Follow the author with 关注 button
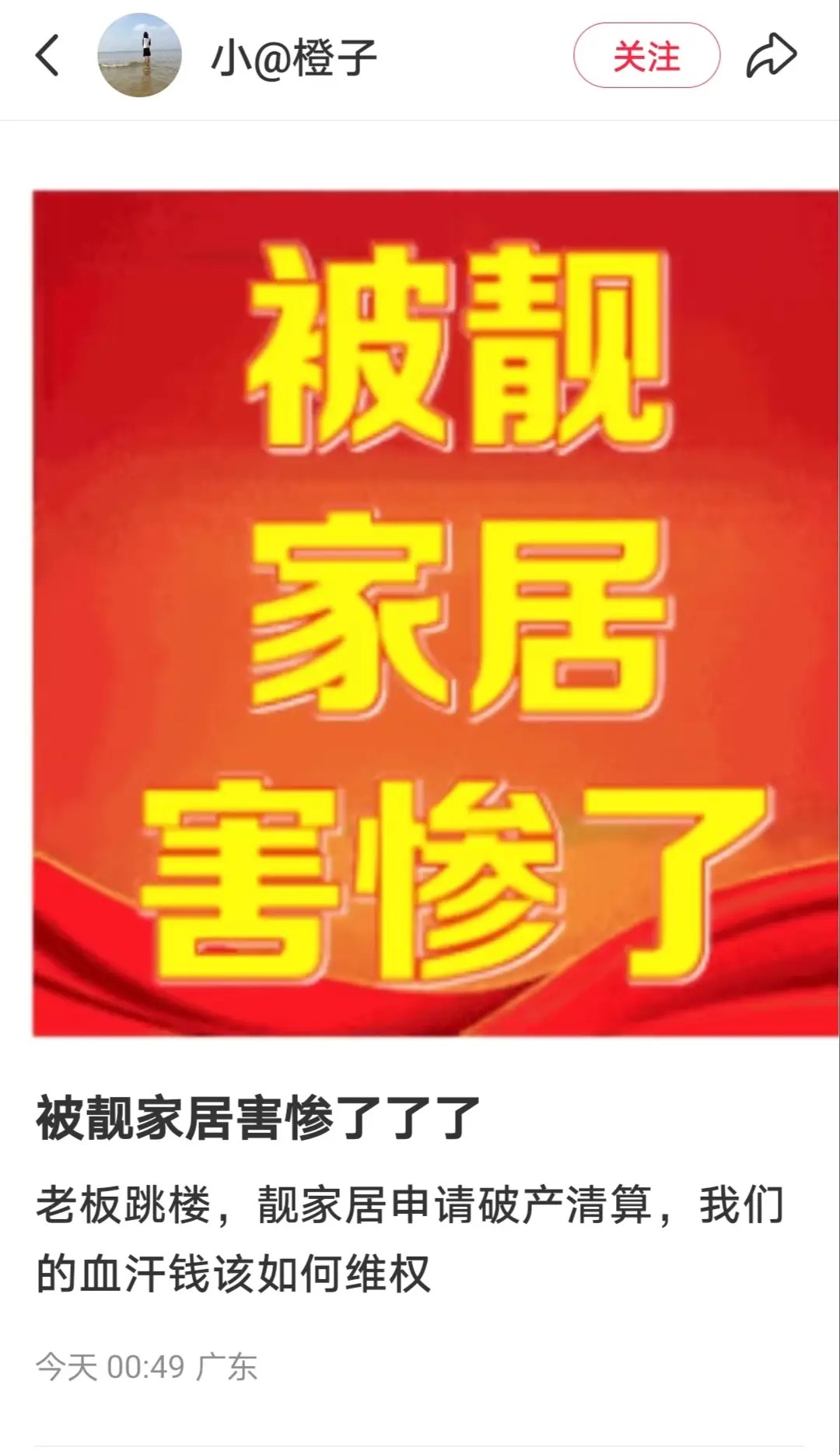 (646, 56)
